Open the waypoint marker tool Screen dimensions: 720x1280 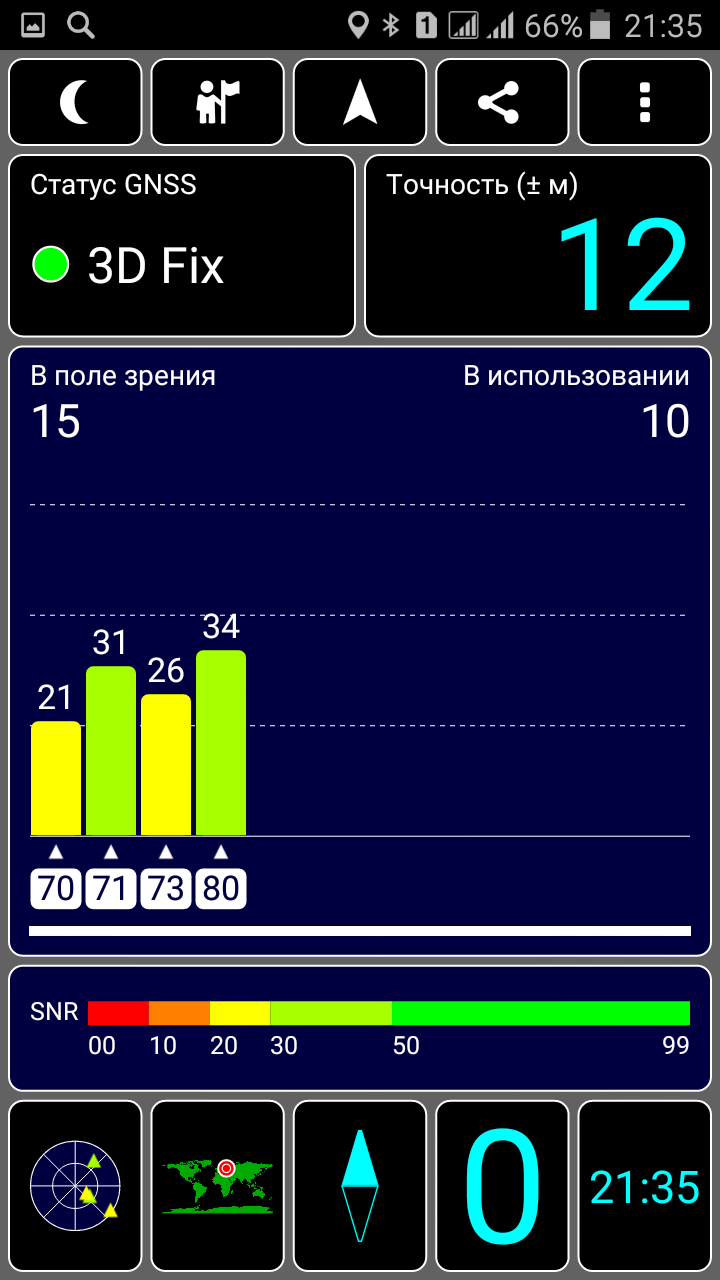pos(217,102)
